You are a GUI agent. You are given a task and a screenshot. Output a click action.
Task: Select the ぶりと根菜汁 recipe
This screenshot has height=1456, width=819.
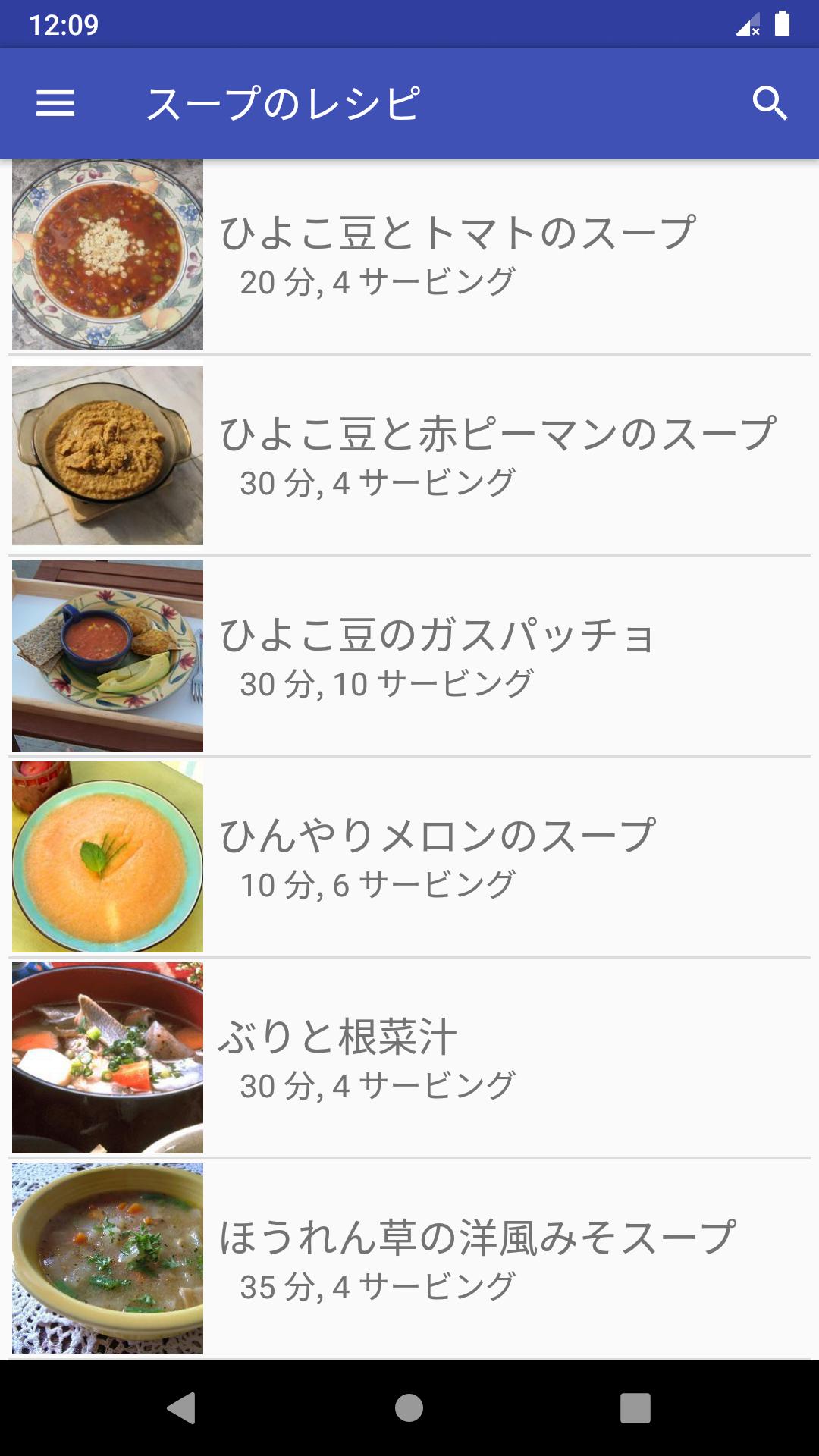409,1058
